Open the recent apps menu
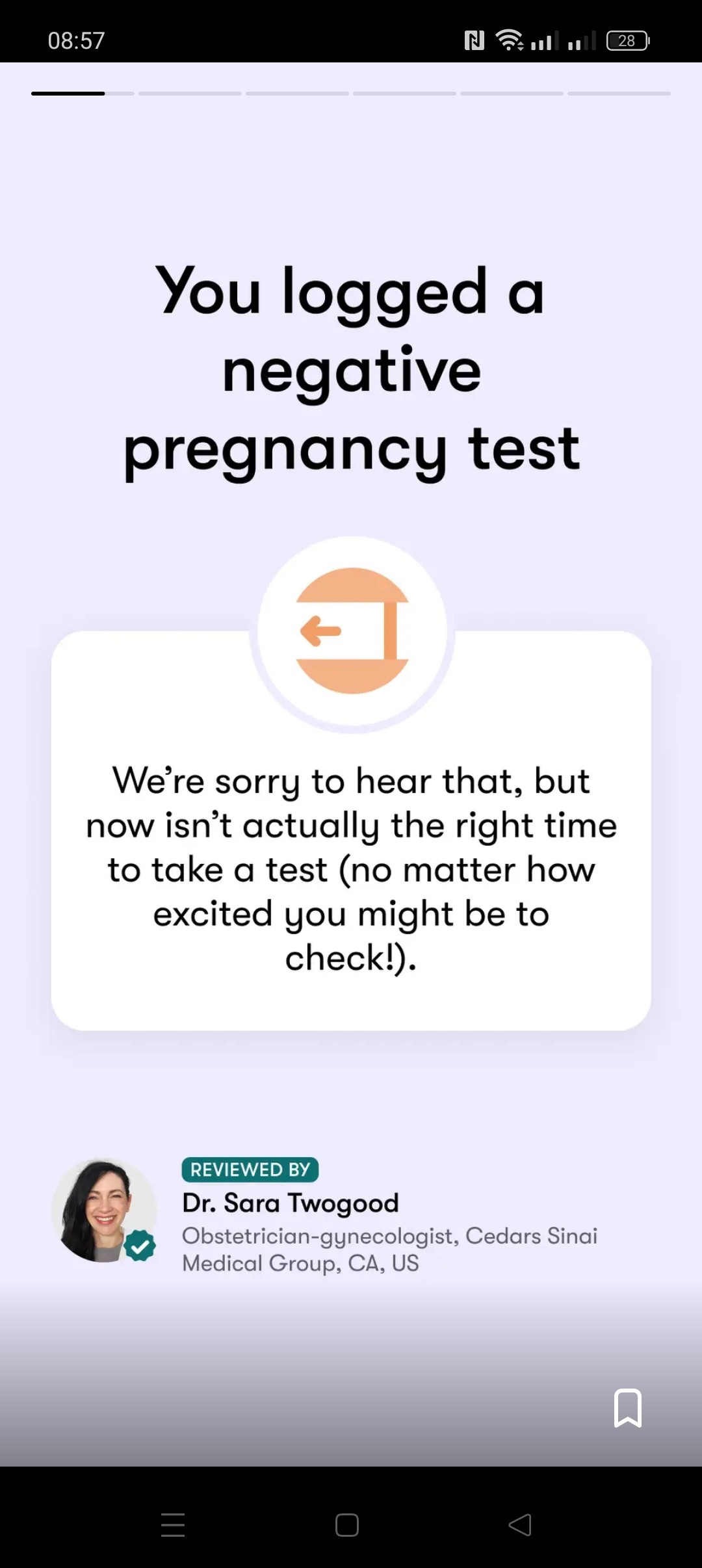Image resolution: width=702 pixels, height=1568 pixels. click(173, 1524)
